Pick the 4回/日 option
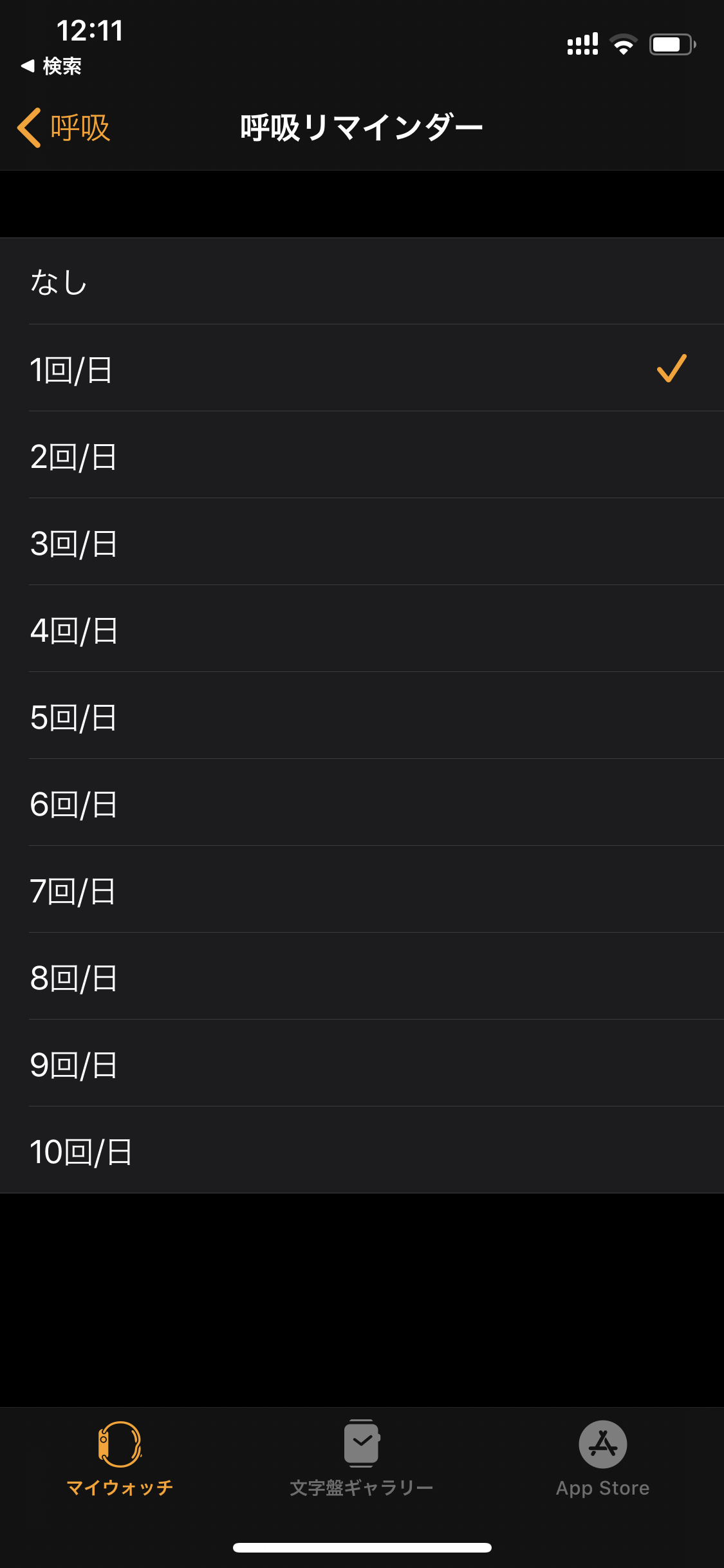The width and height of the screenshot is (724, 1568). [362, 629]
